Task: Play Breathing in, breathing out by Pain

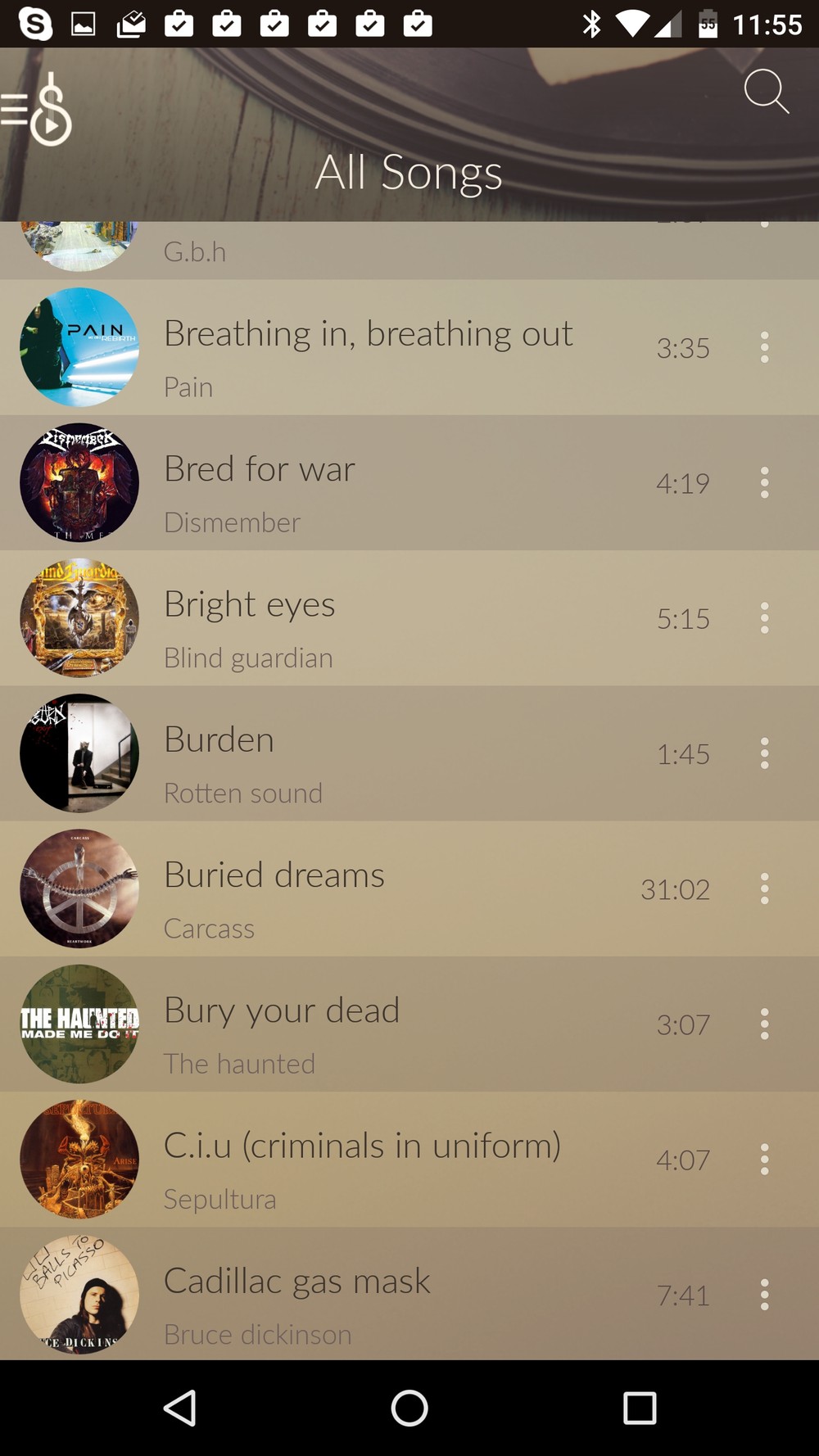Action: pyautogui.click(x=369, y=348)
